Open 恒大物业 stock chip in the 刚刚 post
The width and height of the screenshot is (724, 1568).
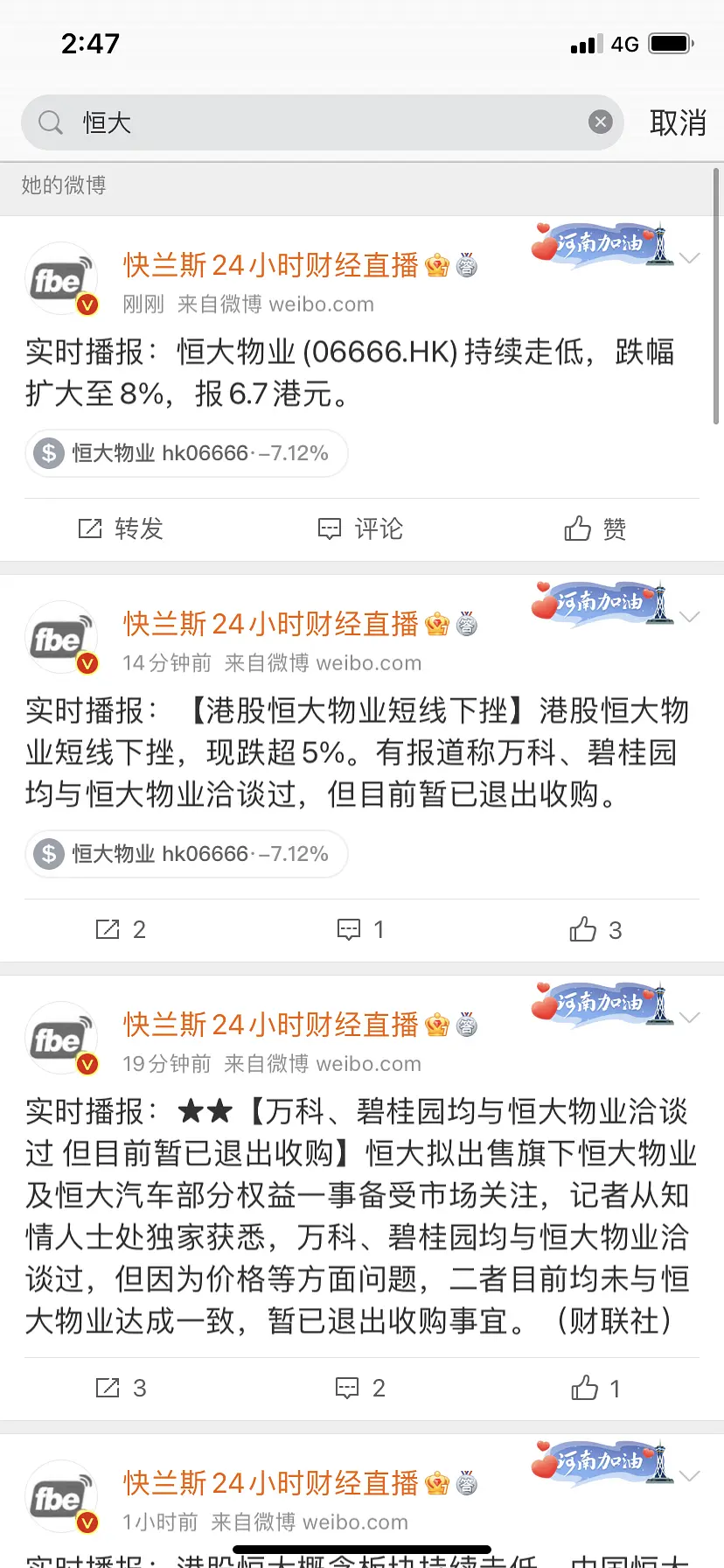[186, 453]
